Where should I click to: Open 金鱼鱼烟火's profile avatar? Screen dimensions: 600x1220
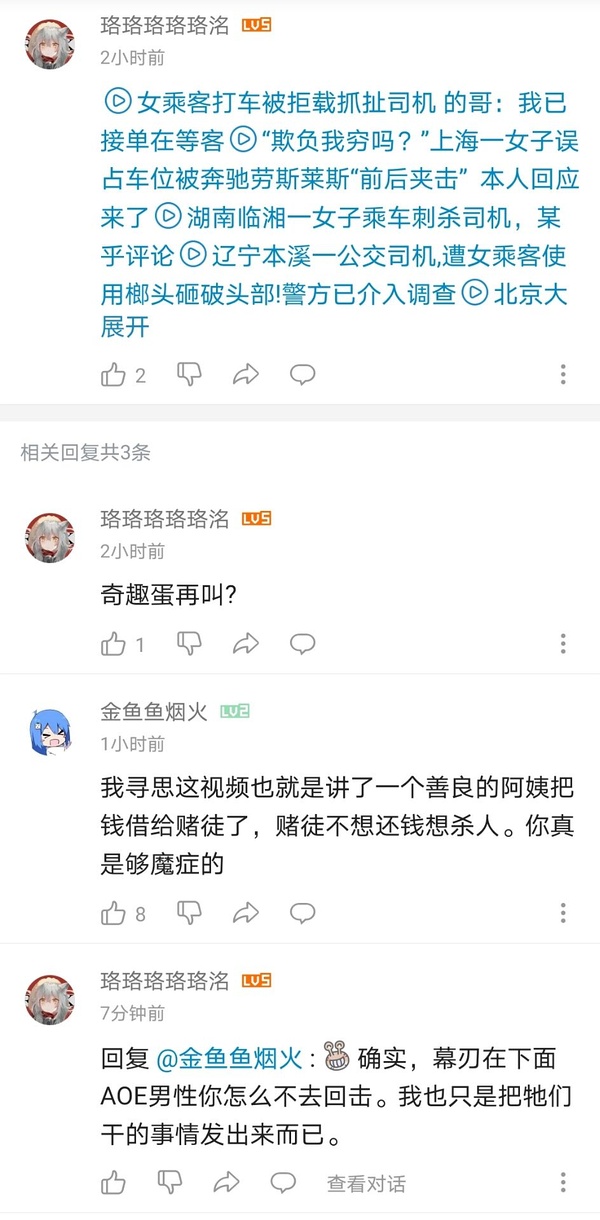click(50, 733)
